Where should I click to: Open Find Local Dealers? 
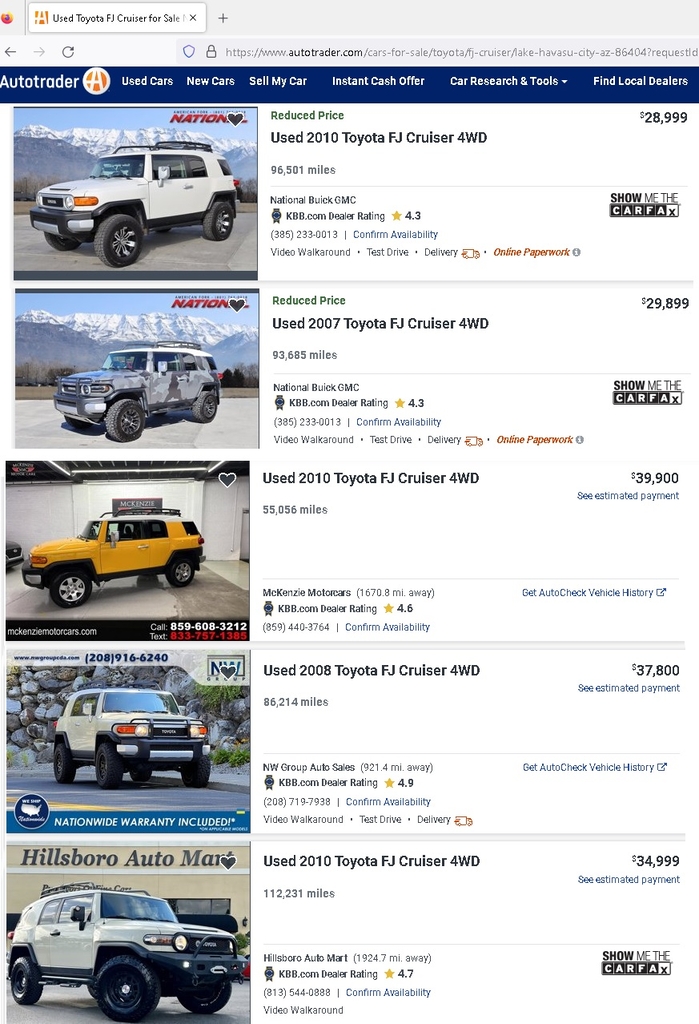[x=640, y=81]
